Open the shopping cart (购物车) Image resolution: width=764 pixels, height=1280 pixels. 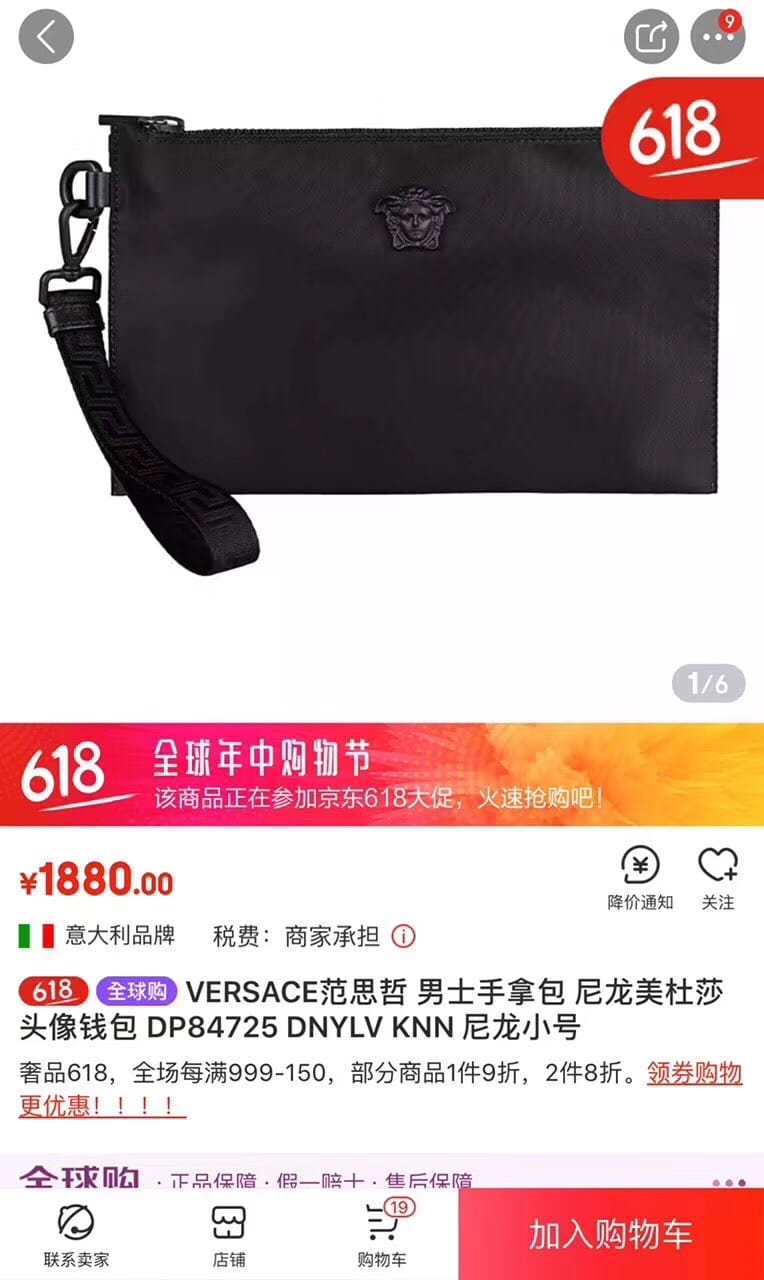382,1235
